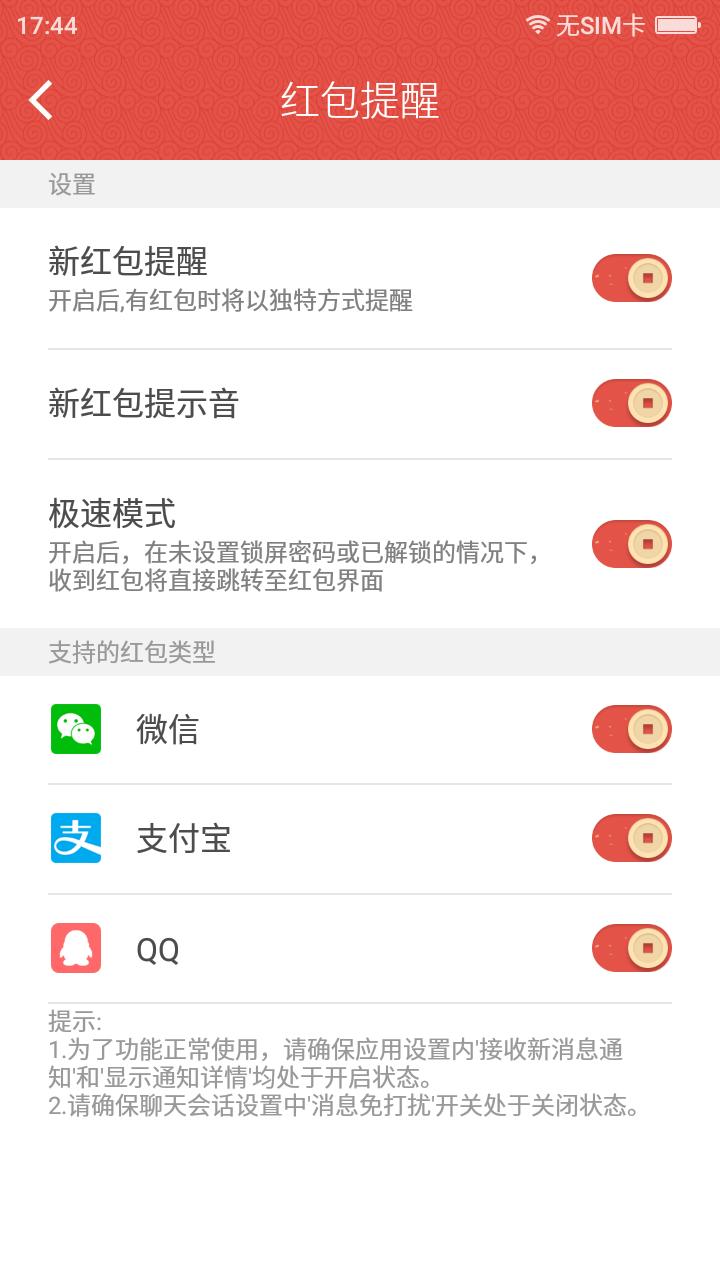
Task: Go back using the back arrow
Action: [40, 99]
